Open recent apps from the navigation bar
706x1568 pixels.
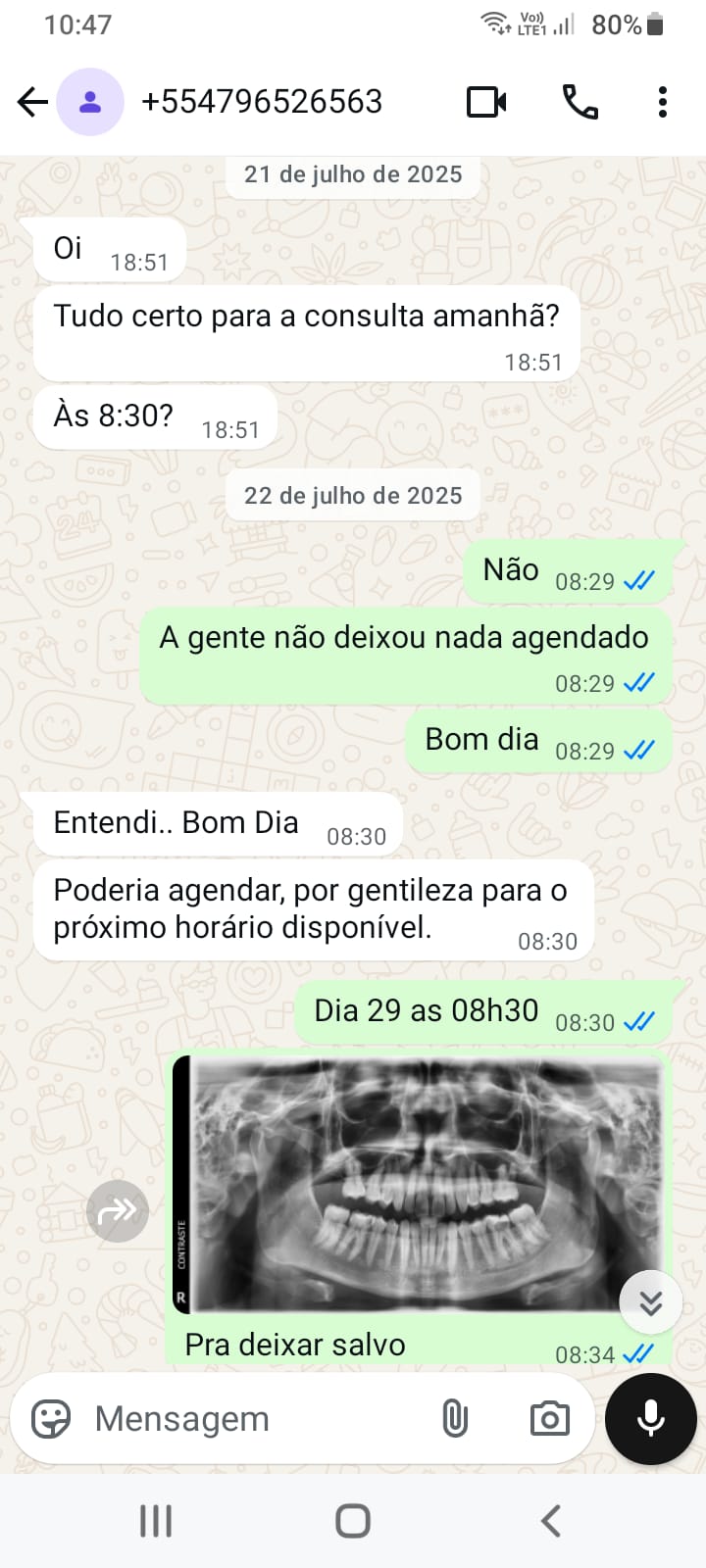pos(156,1521)
